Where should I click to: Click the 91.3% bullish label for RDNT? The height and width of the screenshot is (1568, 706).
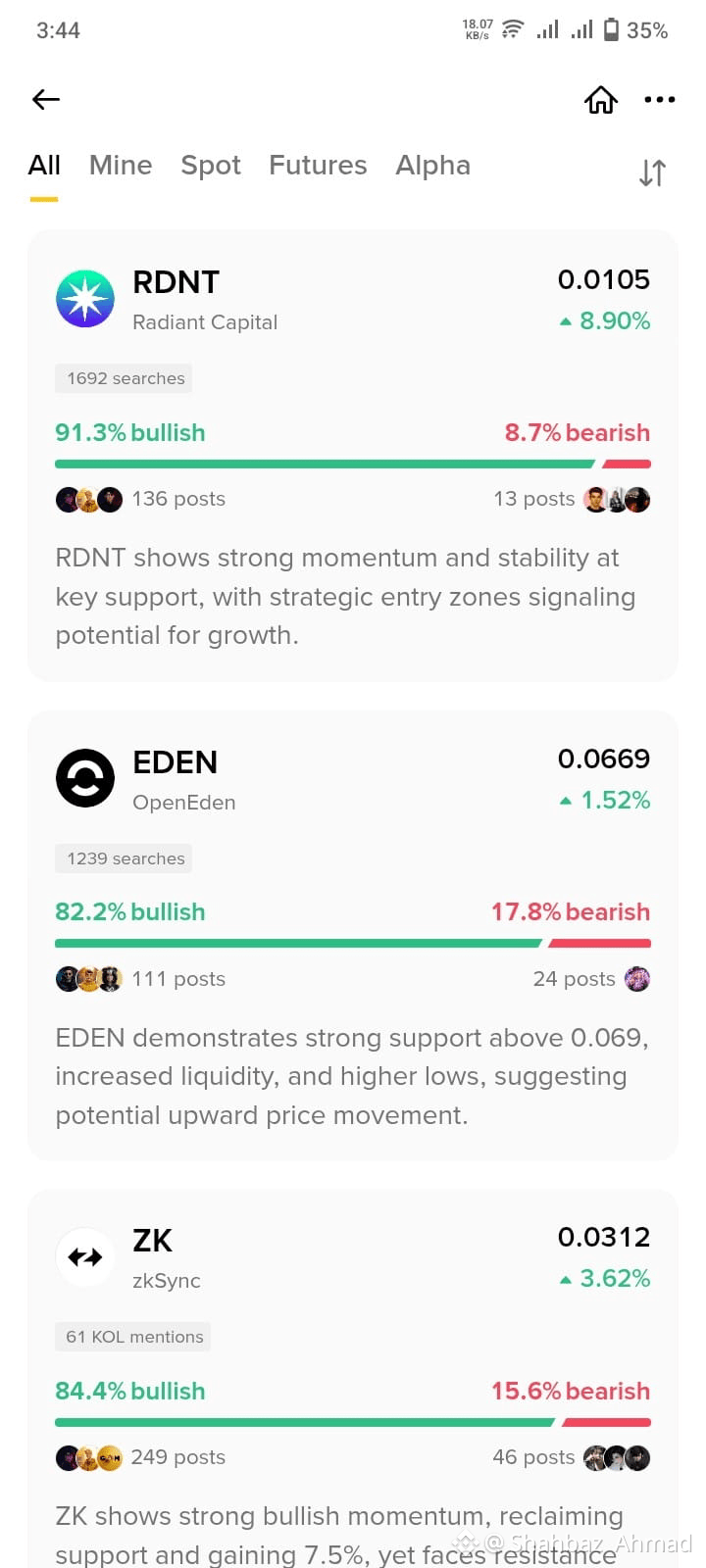coord(129,432)
